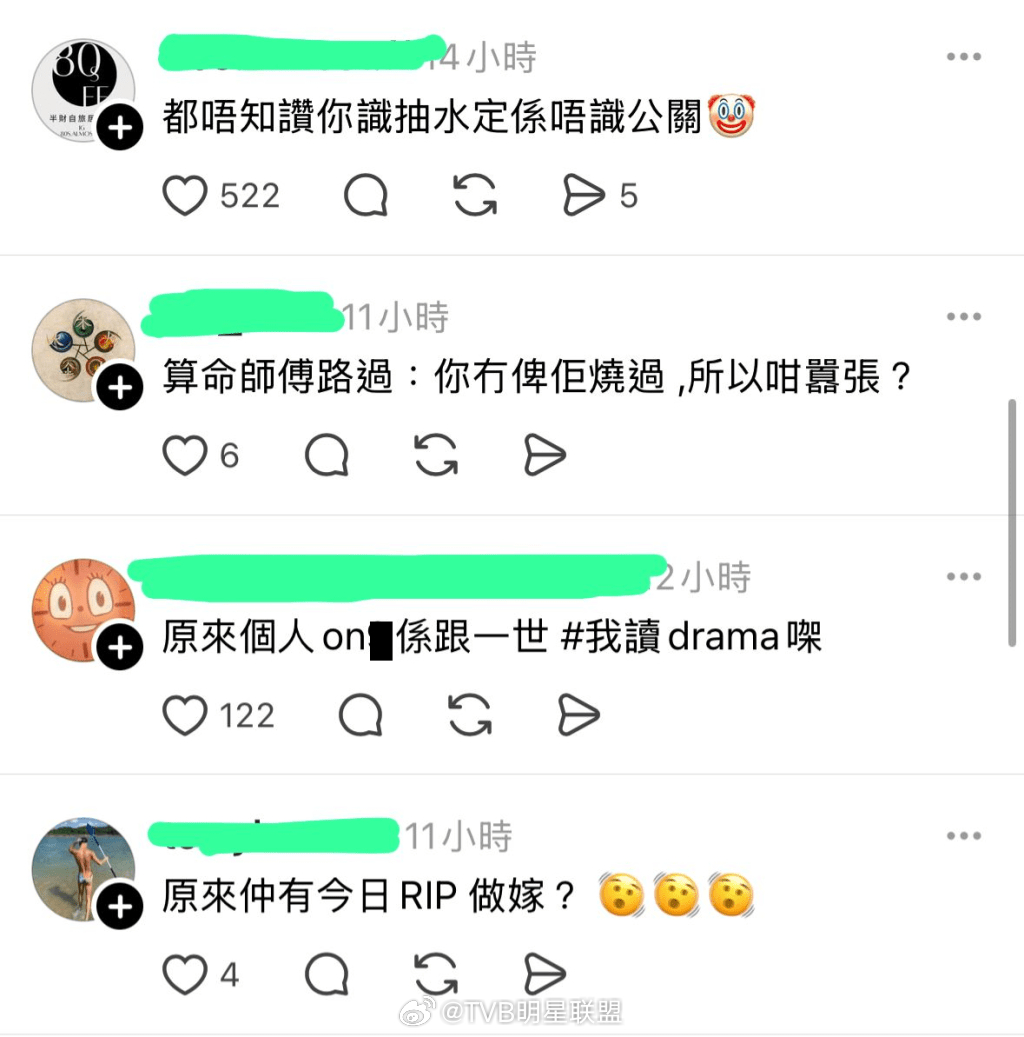The image size is (1024, 1037).
Task: Repost the 算命師傅路過 comment
Action: pos(436,456)
